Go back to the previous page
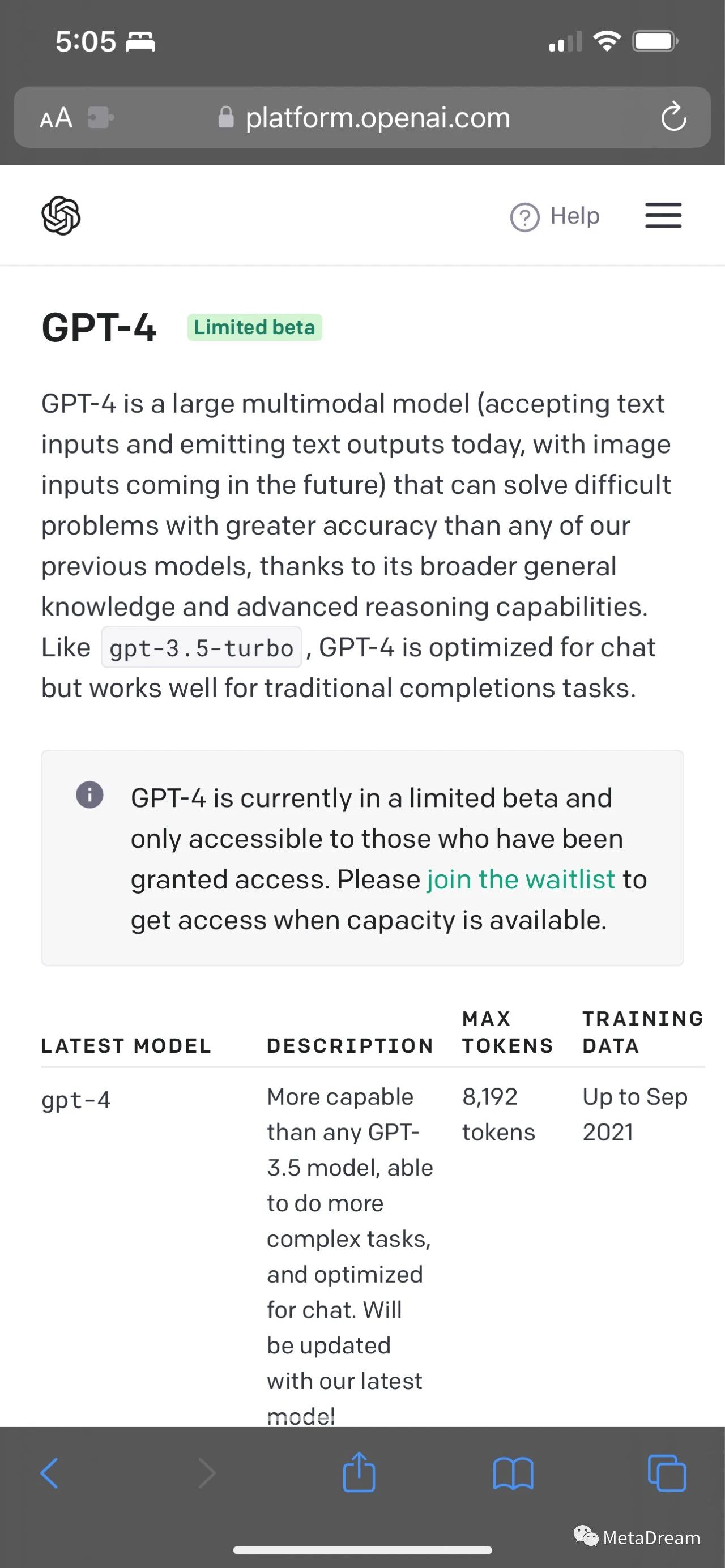725x1568 pixels. [49, 1473]
